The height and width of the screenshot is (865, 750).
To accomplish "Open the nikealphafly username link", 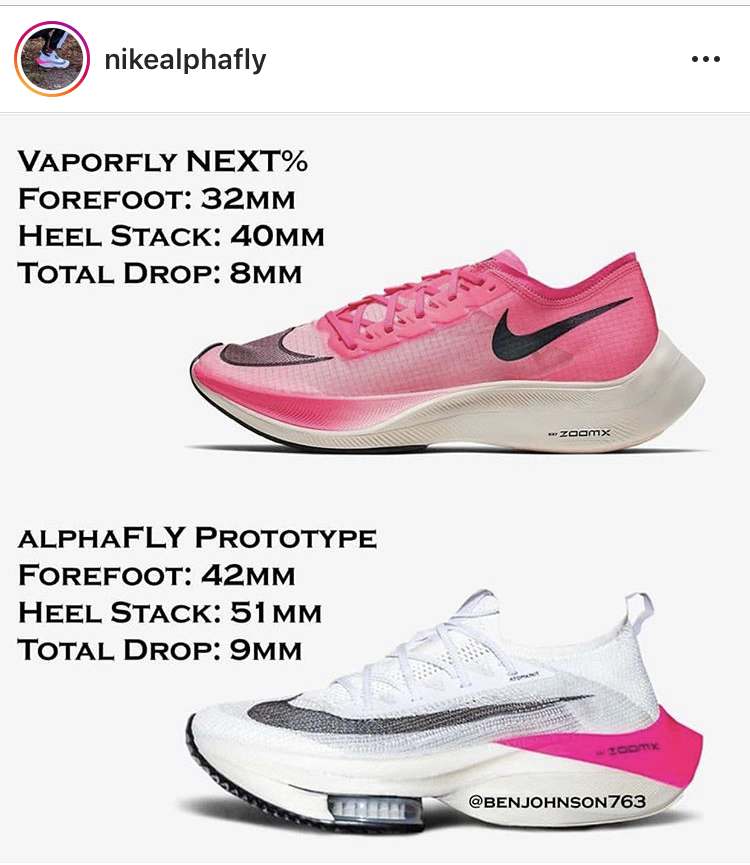I will (185, 60).
